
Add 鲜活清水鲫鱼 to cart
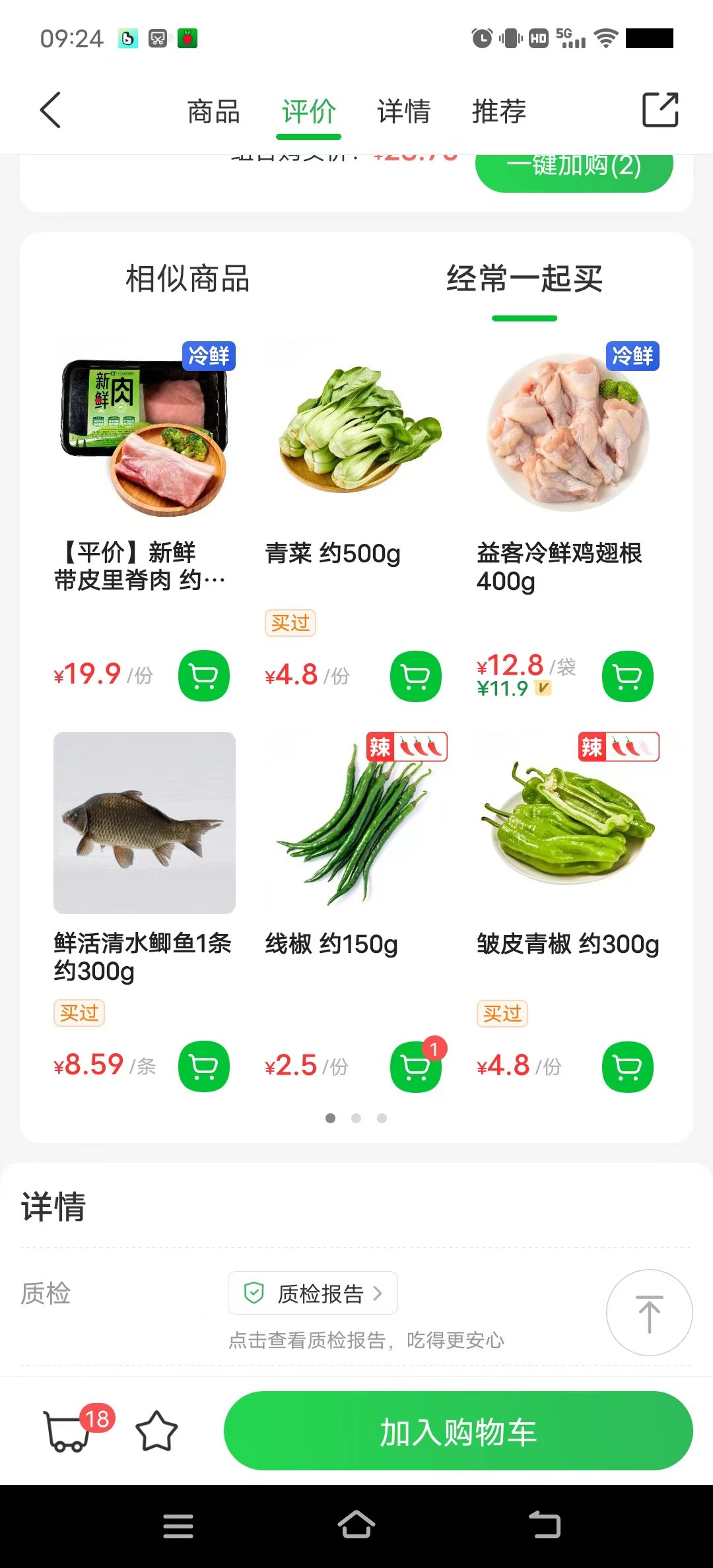click(x=204, y=1066)
